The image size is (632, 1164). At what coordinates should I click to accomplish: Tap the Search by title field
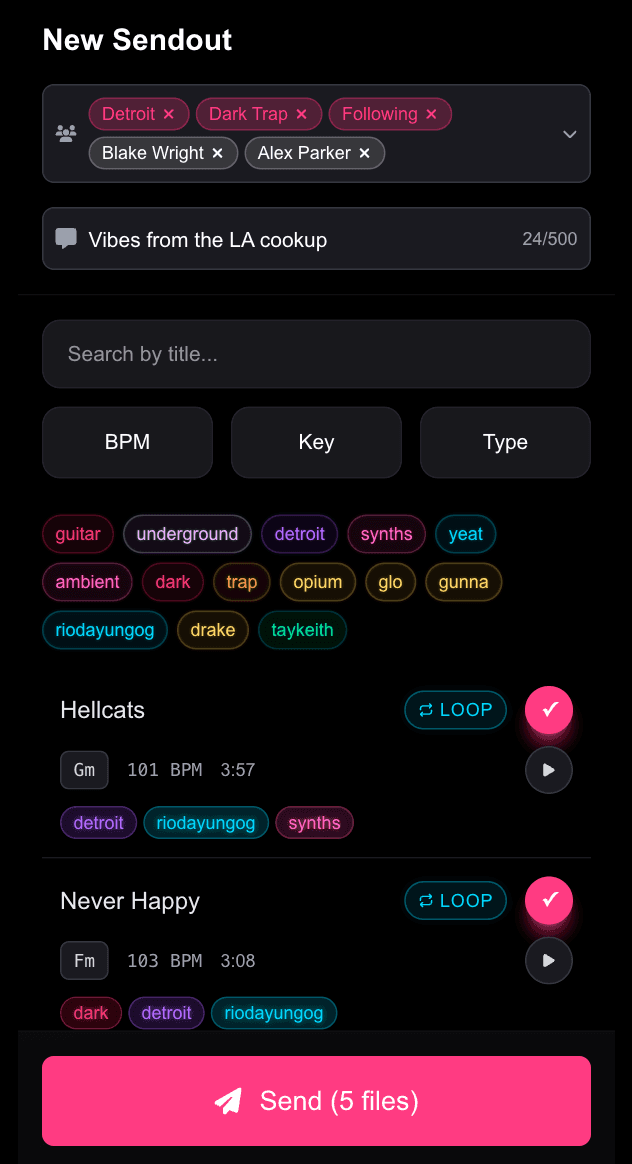pos(316,354)
